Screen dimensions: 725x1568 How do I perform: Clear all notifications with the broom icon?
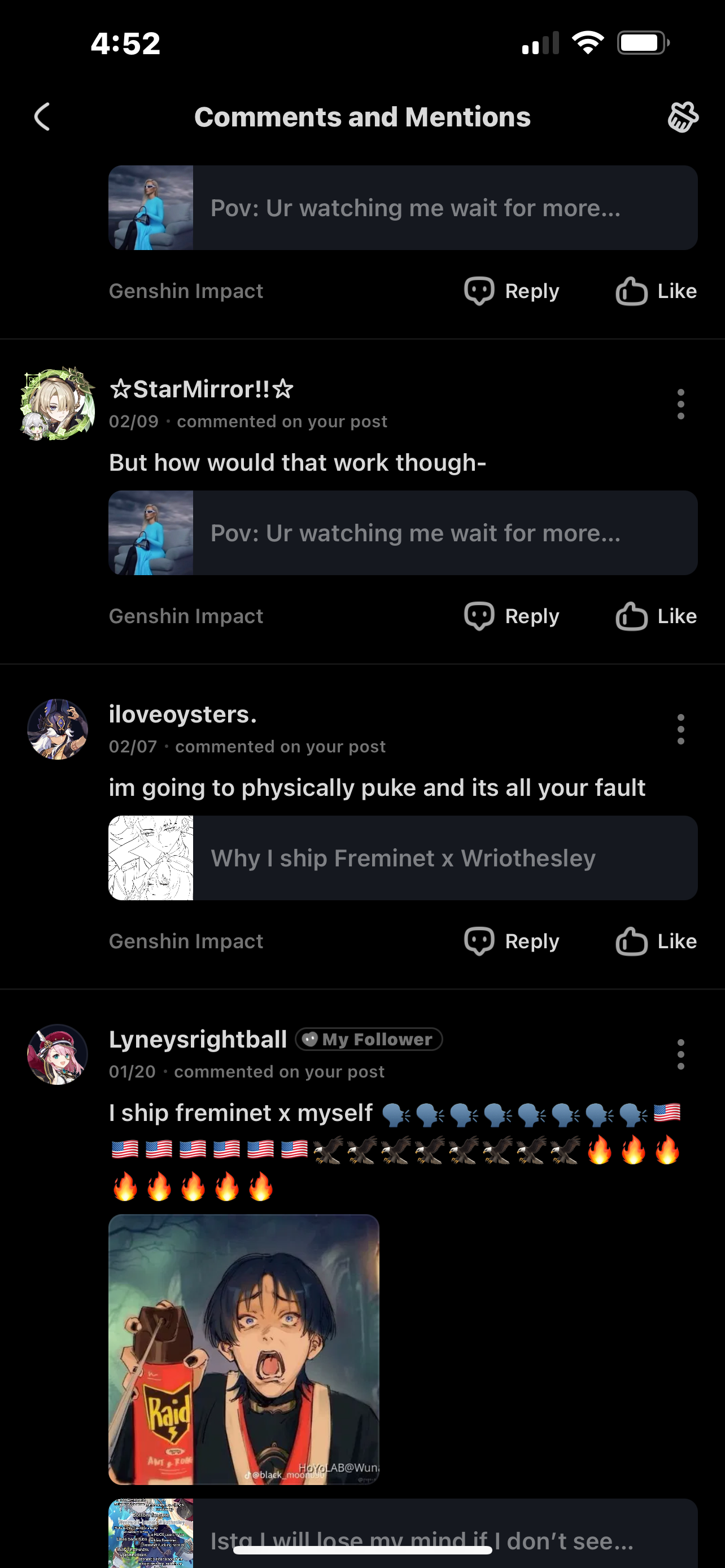click(683, 117)
